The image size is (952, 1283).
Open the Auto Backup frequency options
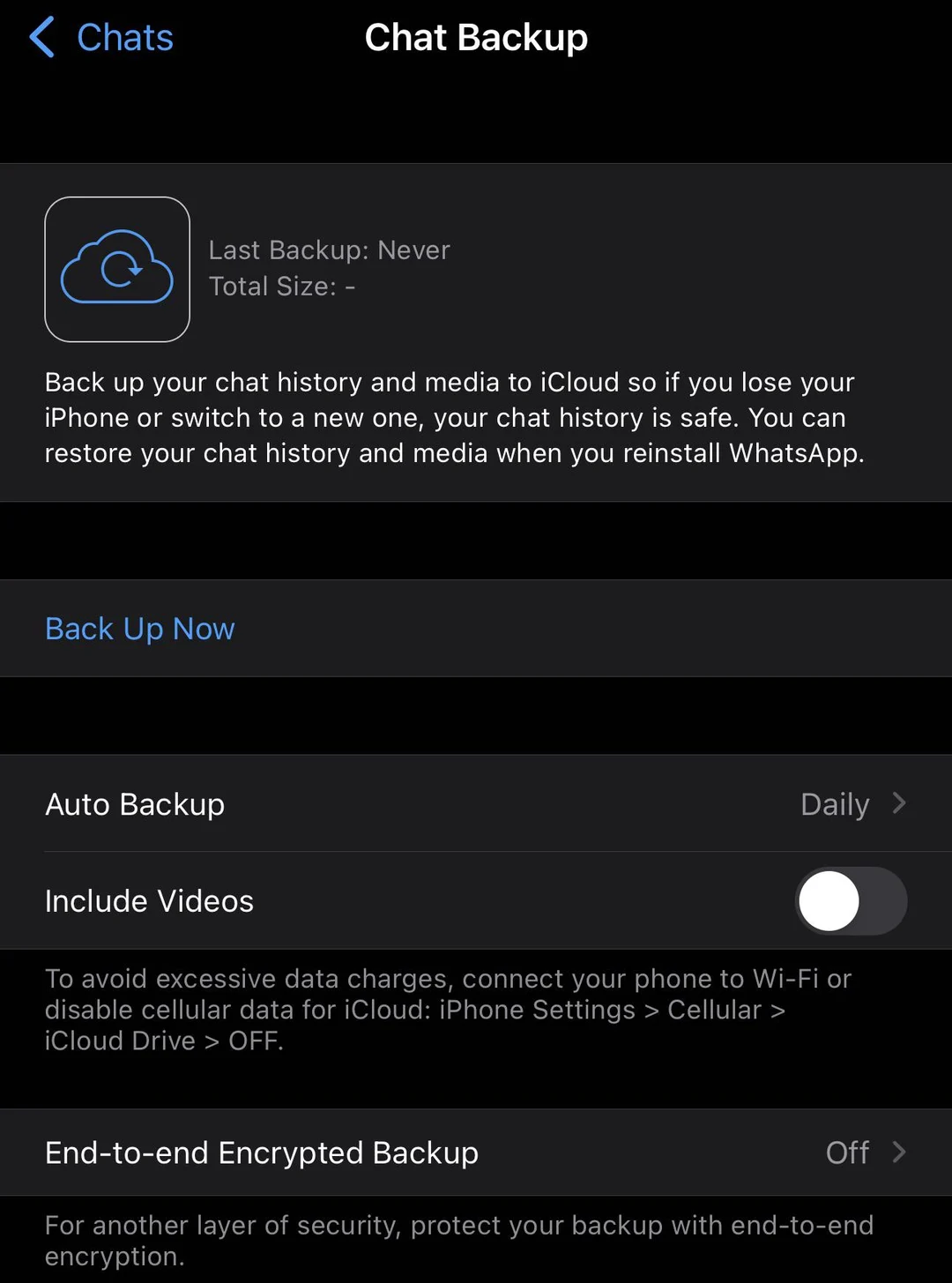pyautogui.click(x=476, y=804)
